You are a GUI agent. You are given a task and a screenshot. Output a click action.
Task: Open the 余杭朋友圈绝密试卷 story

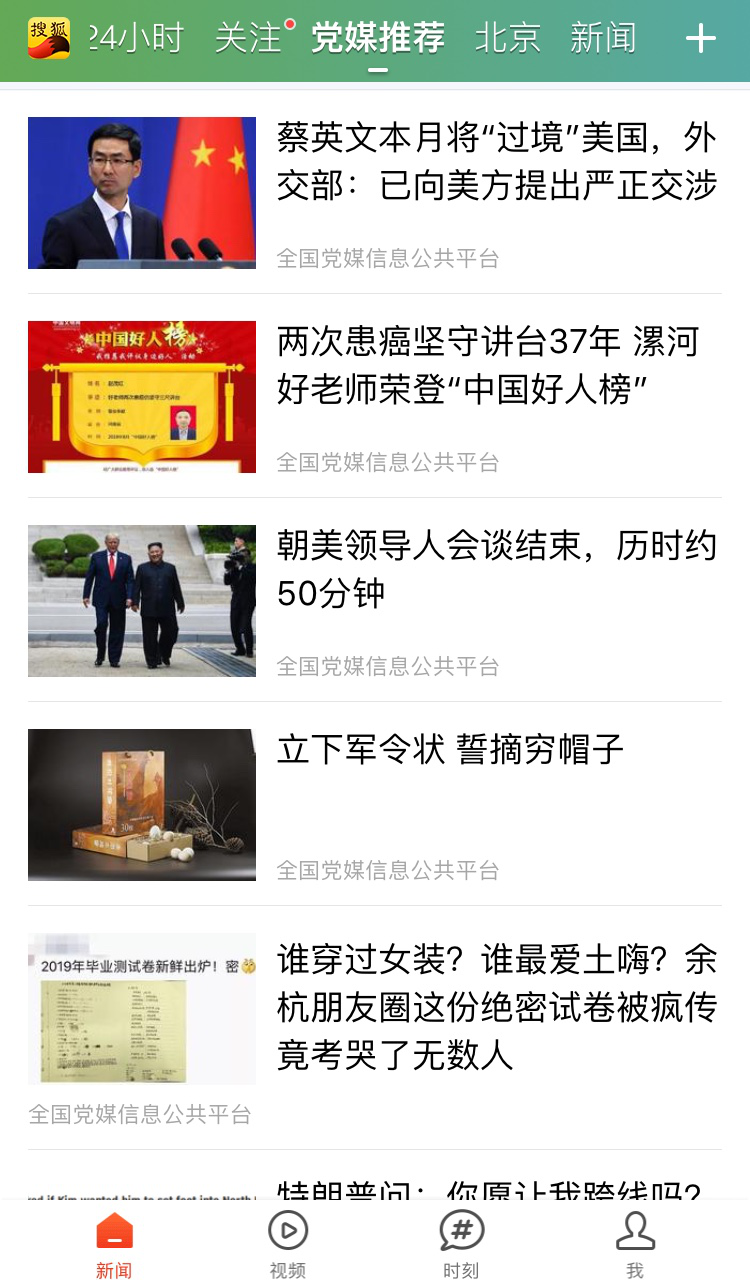[x=496, y=1007]
